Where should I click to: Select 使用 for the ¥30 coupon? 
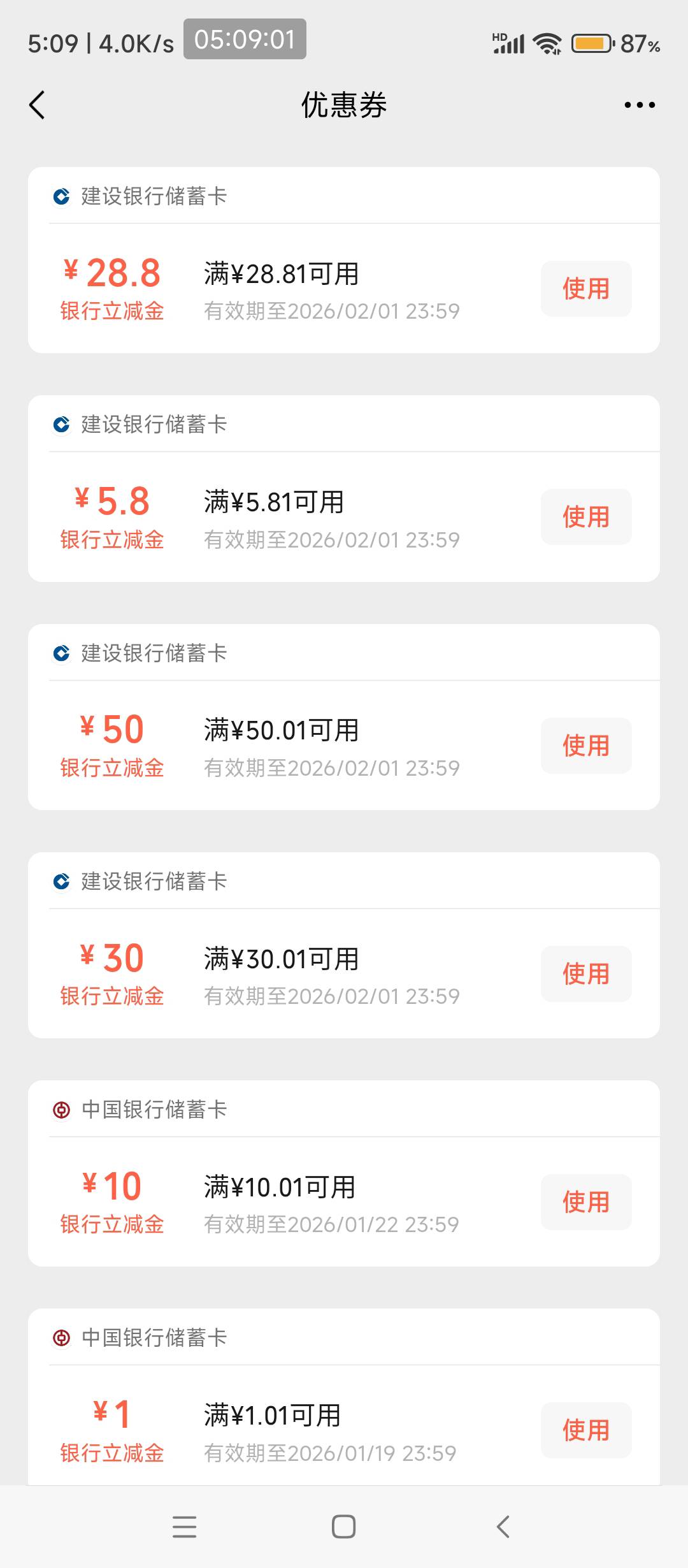coord(586,974)
